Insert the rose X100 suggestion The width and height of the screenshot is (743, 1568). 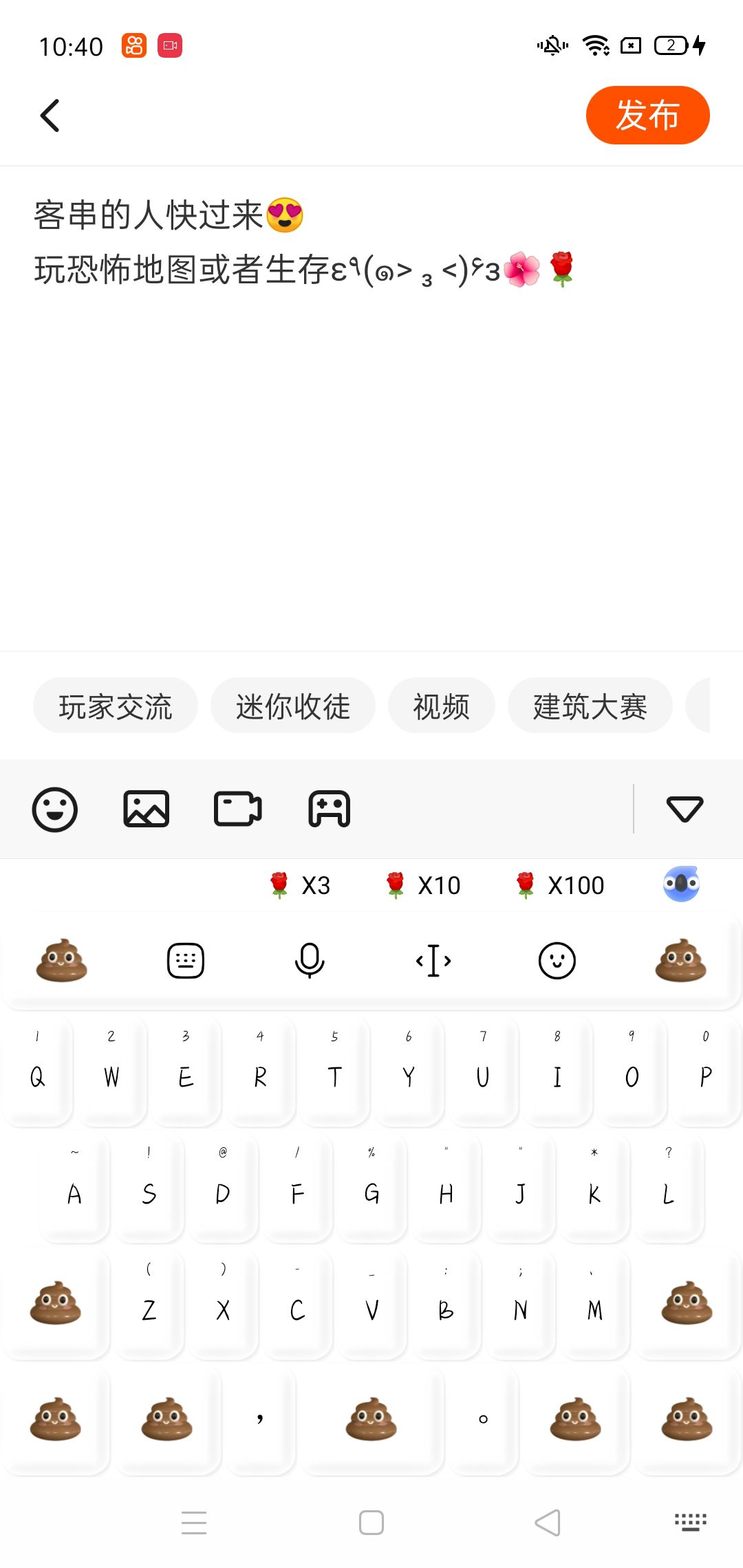click(x=559, y=885)
